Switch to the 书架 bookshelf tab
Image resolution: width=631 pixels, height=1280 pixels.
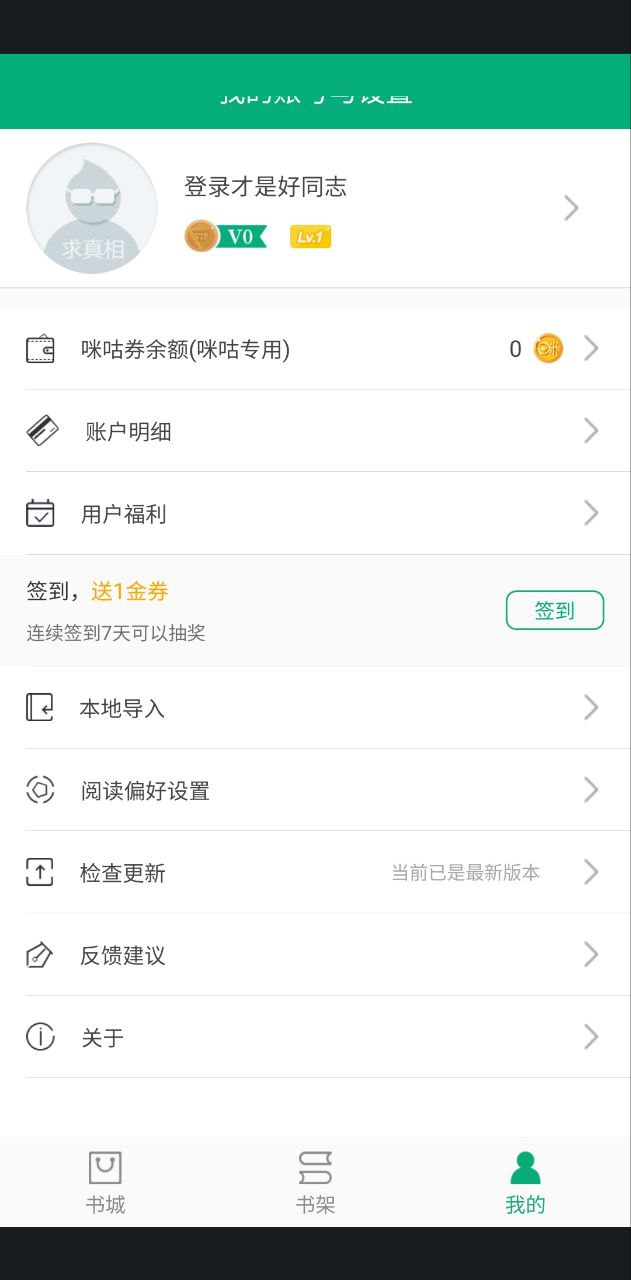pyautogui.click(x=315, y=1182)
